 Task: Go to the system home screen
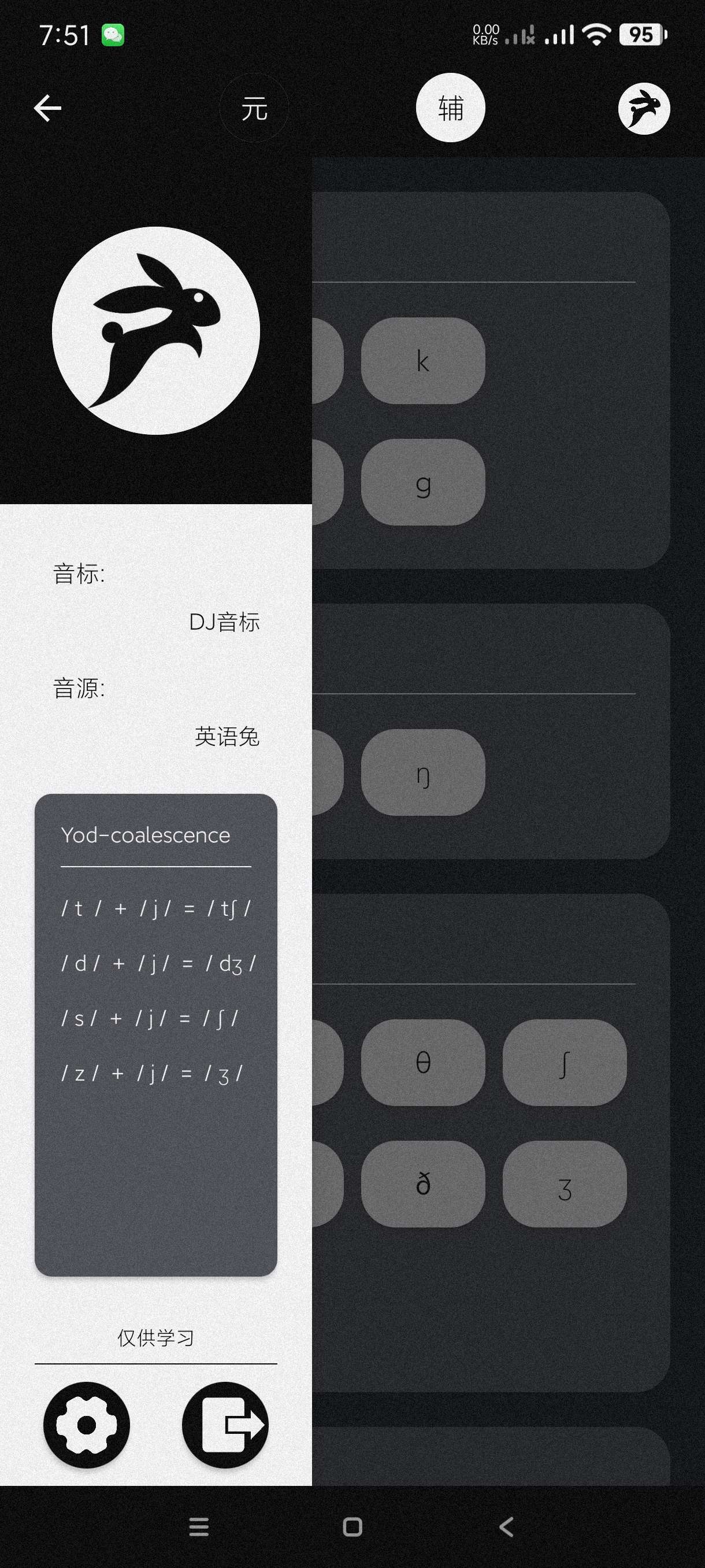point(353,1526)
